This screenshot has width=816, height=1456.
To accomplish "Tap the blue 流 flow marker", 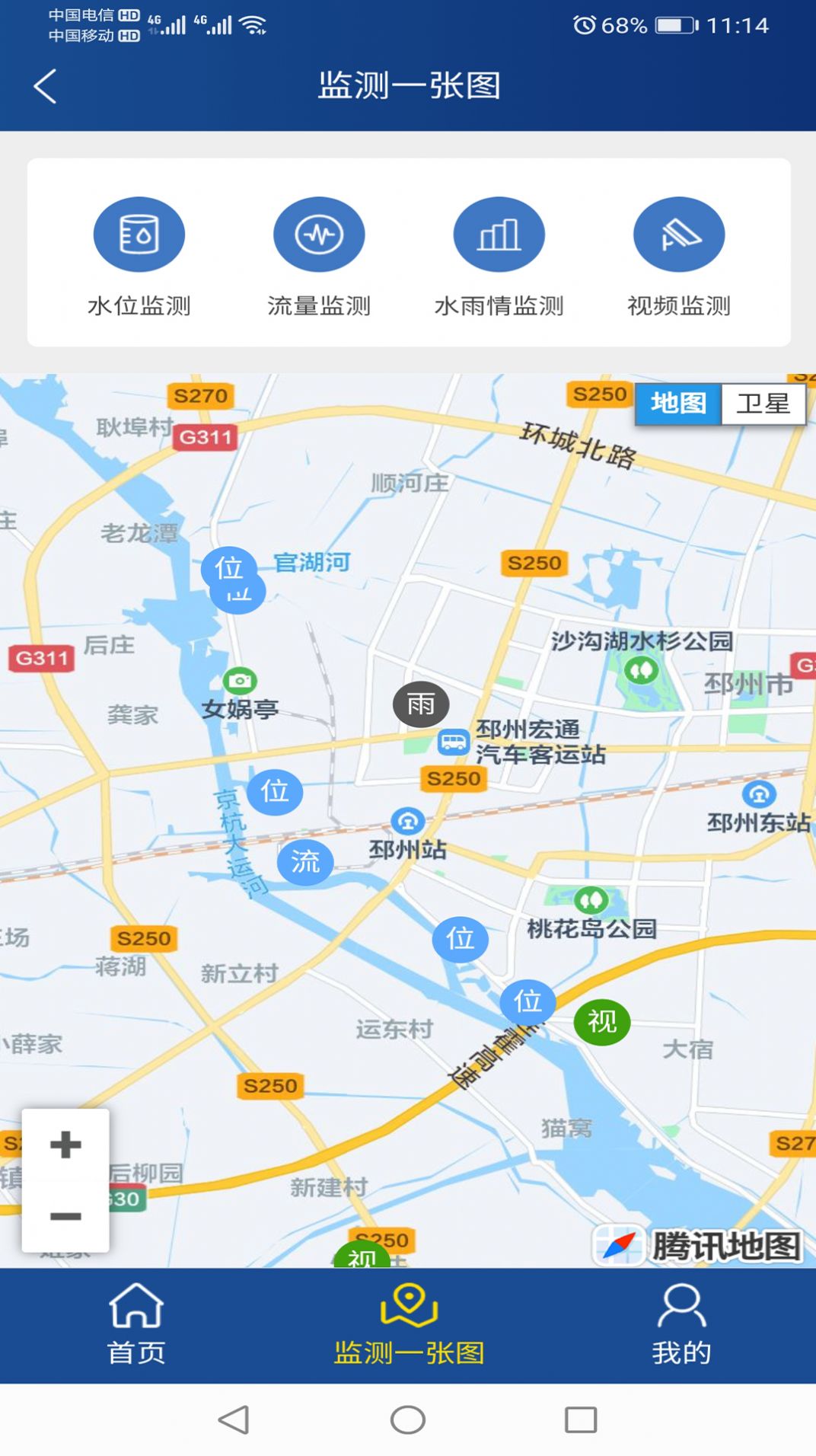I will pyautogui.click(x=305, y=862).
